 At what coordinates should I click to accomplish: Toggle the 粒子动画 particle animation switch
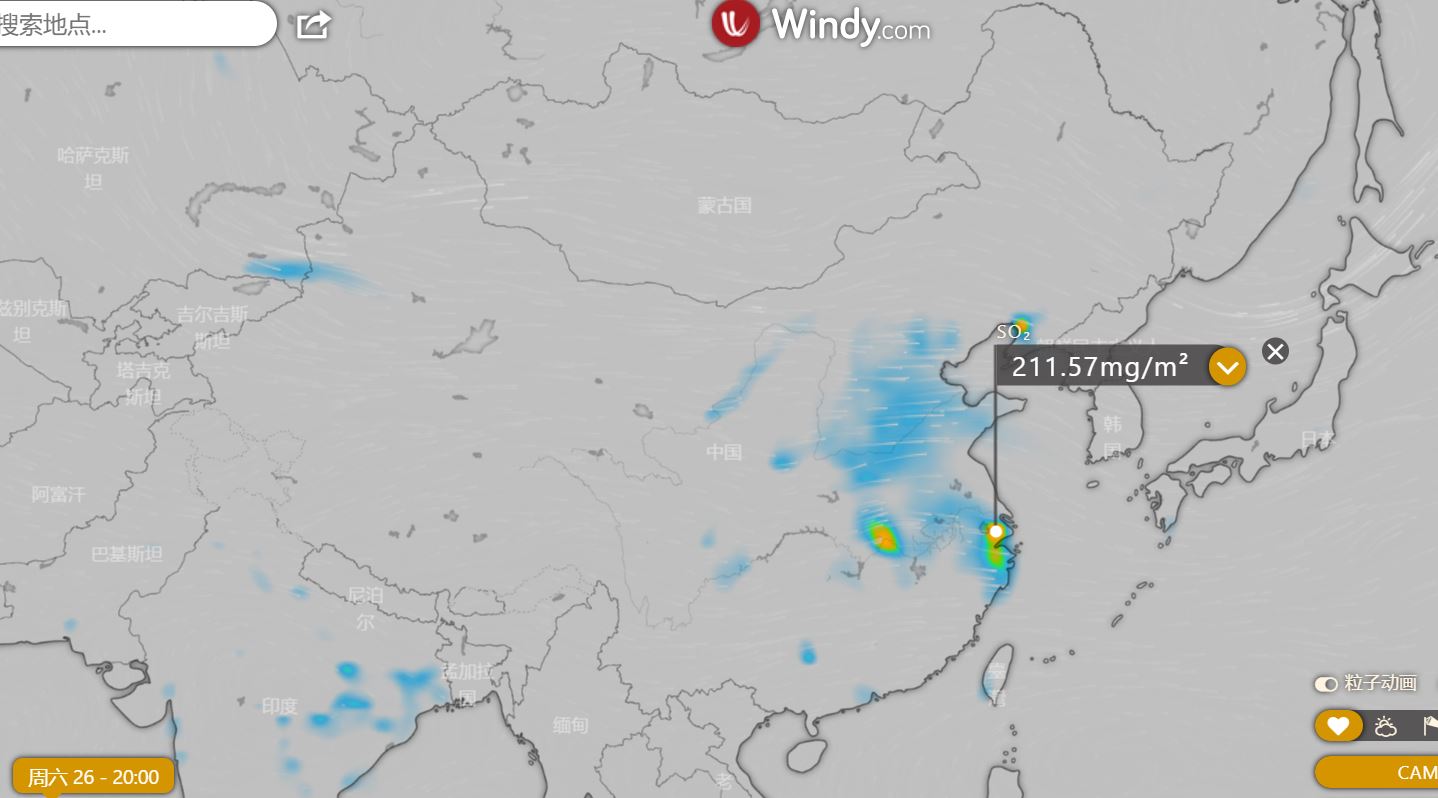1326,684
